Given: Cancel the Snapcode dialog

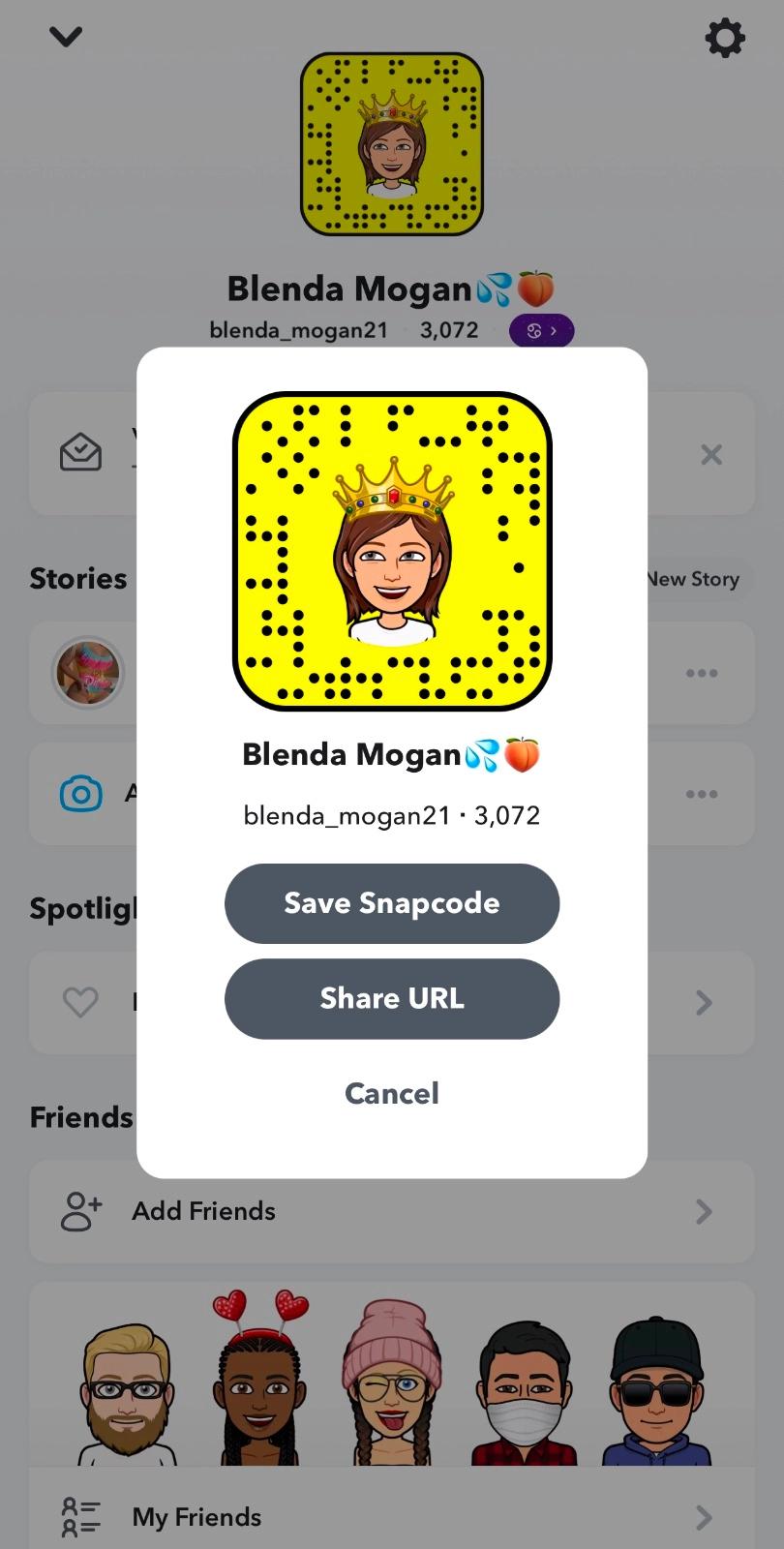Looking at the screenshot, I should coord(392,1093).
